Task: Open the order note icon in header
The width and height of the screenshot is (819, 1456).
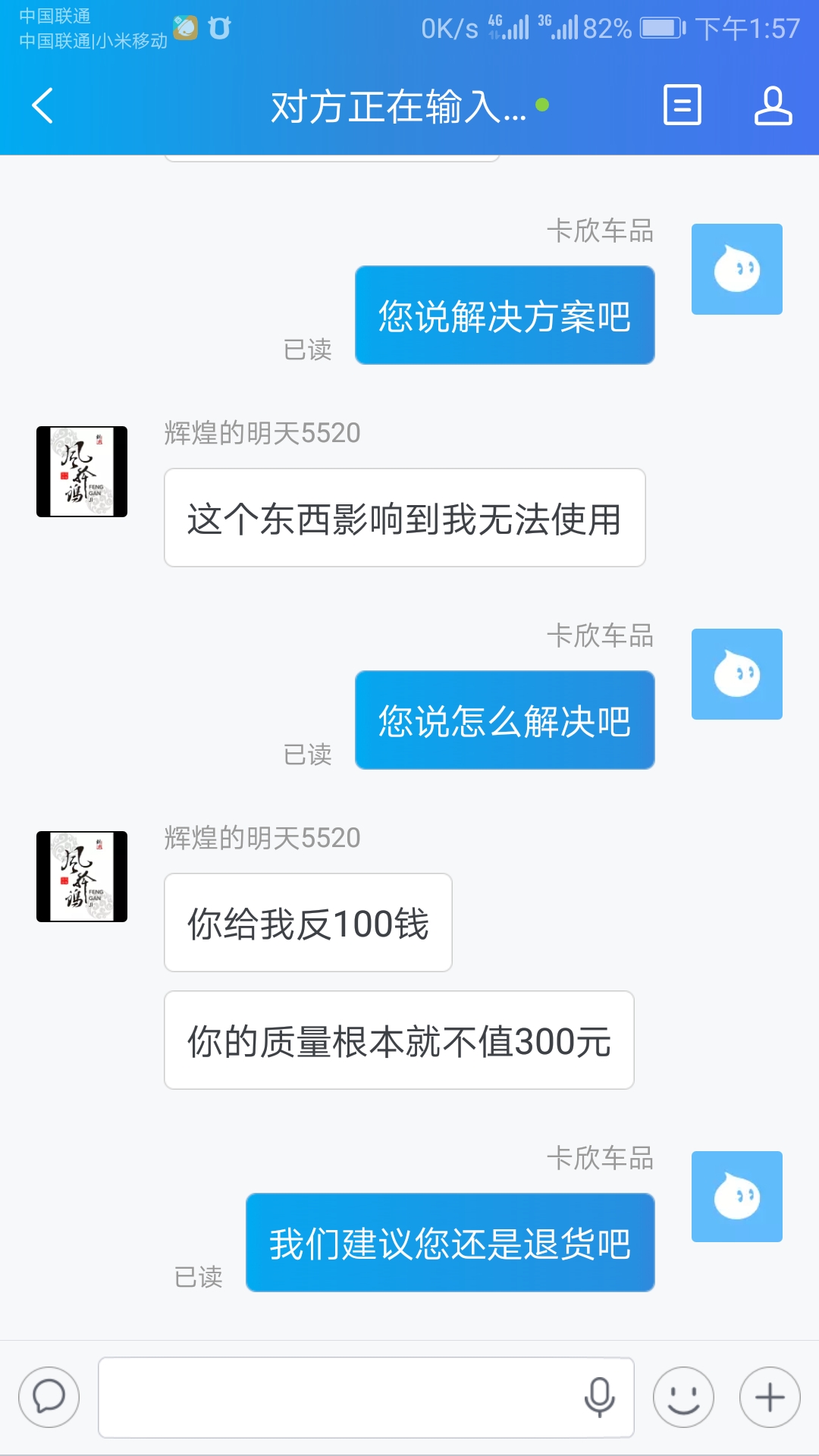Action: pyautogui.click(x=682, y=105)
